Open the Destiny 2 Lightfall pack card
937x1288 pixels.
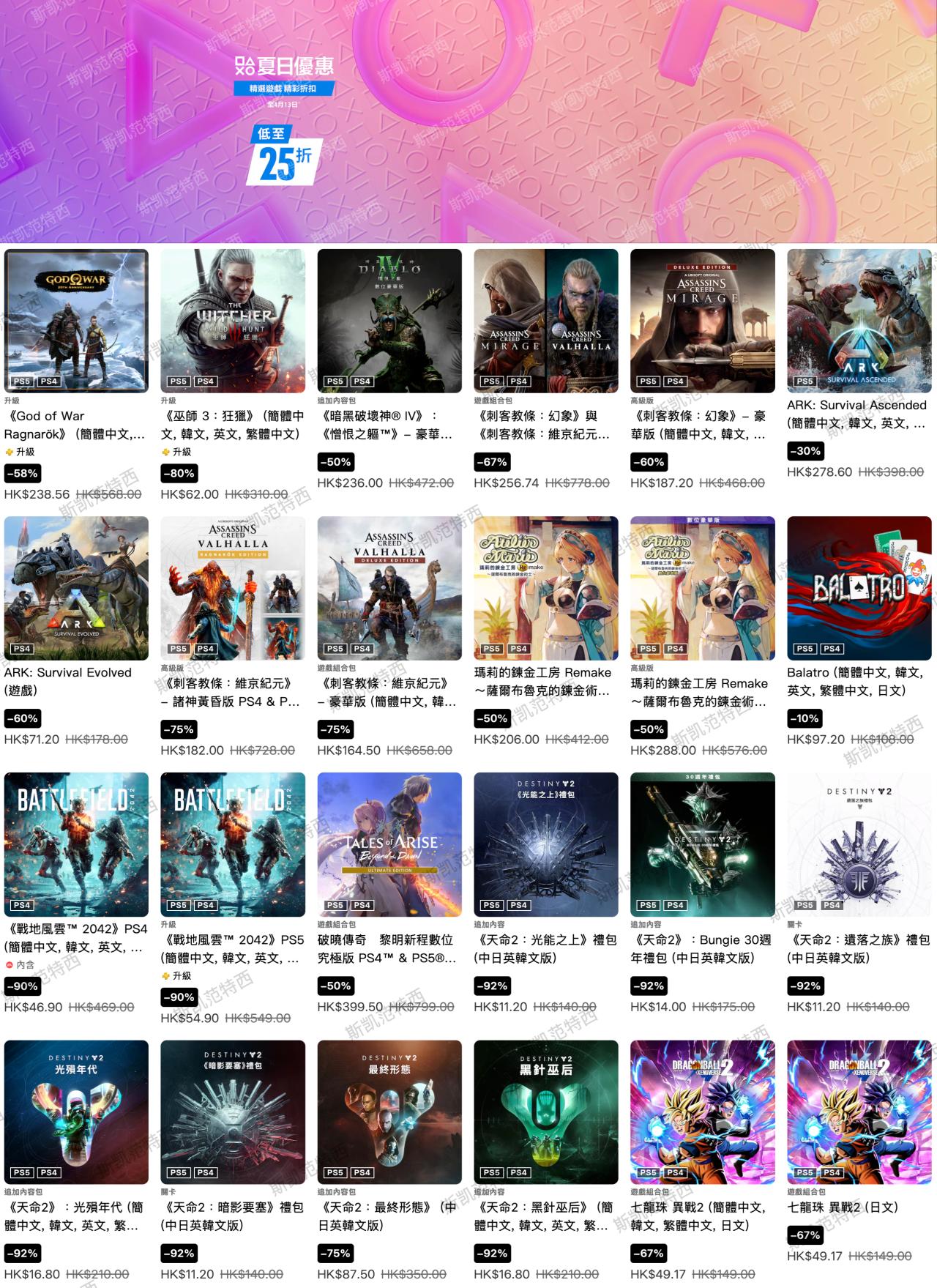76,1112
